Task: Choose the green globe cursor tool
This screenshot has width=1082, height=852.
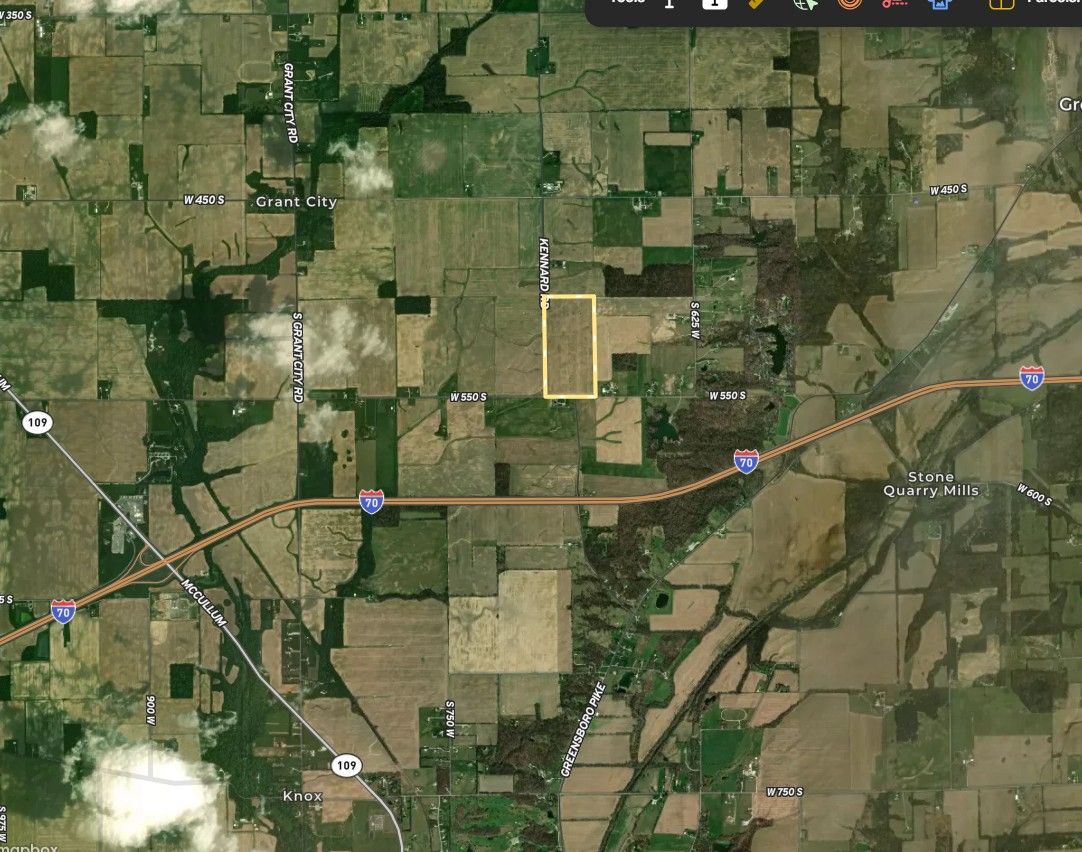Action: pyautogui.click(x=804, y=4)
